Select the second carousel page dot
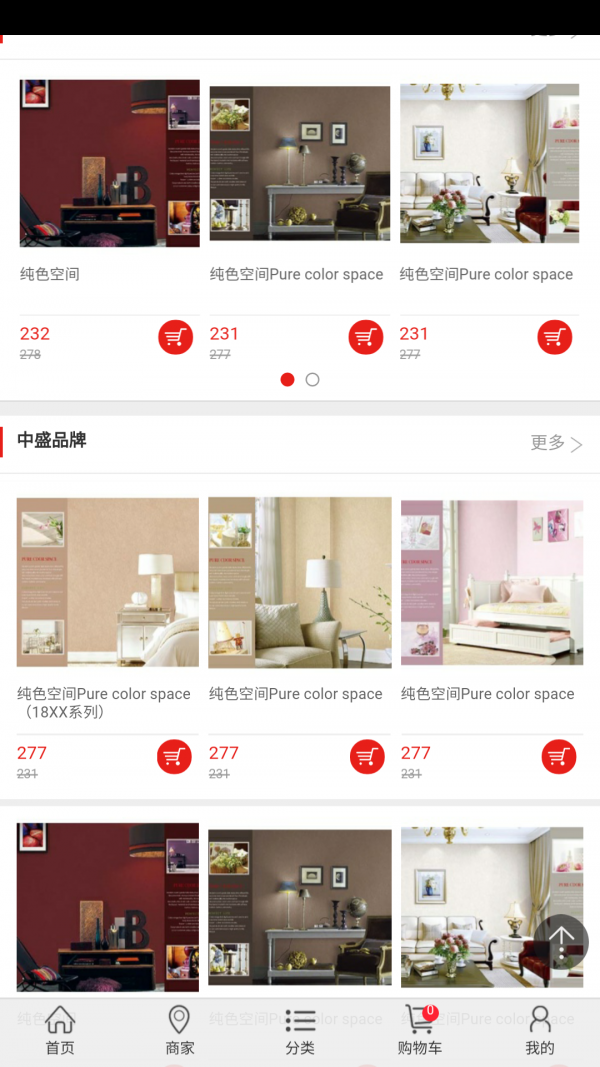This screenshot has width=600, height=1067. click(313, 380)
